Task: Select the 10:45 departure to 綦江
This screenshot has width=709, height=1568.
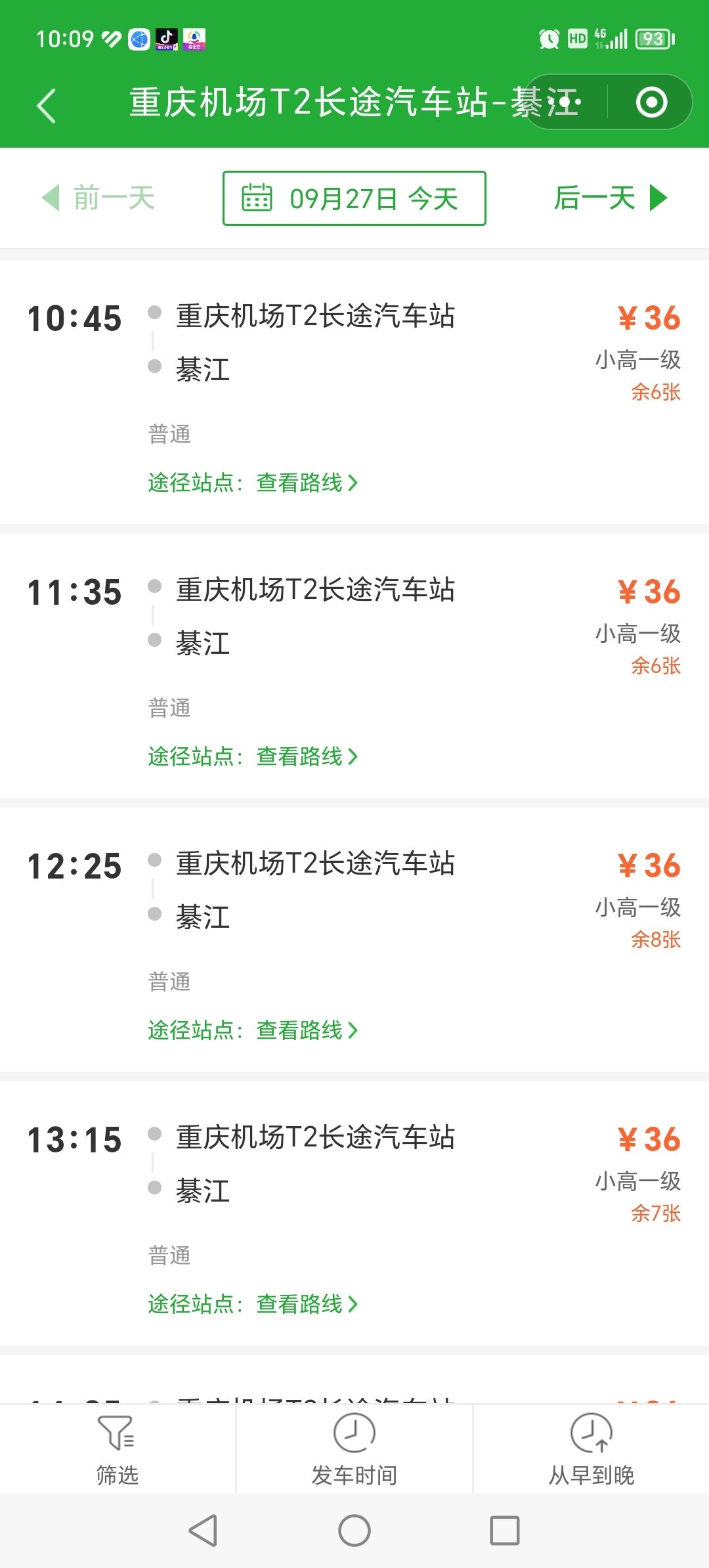Action: (x=354, y=392)
